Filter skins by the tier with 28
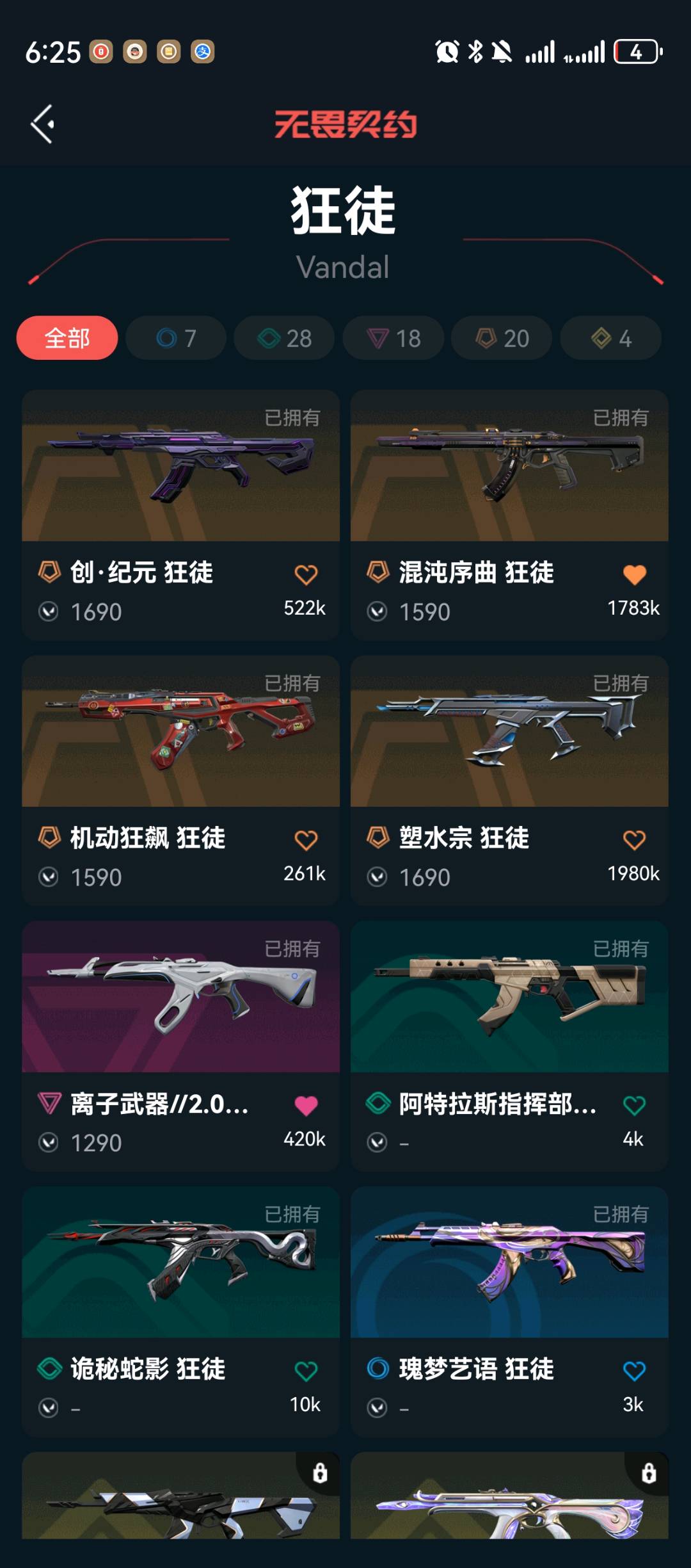691x1568 pixels. [x=284, y=338]
